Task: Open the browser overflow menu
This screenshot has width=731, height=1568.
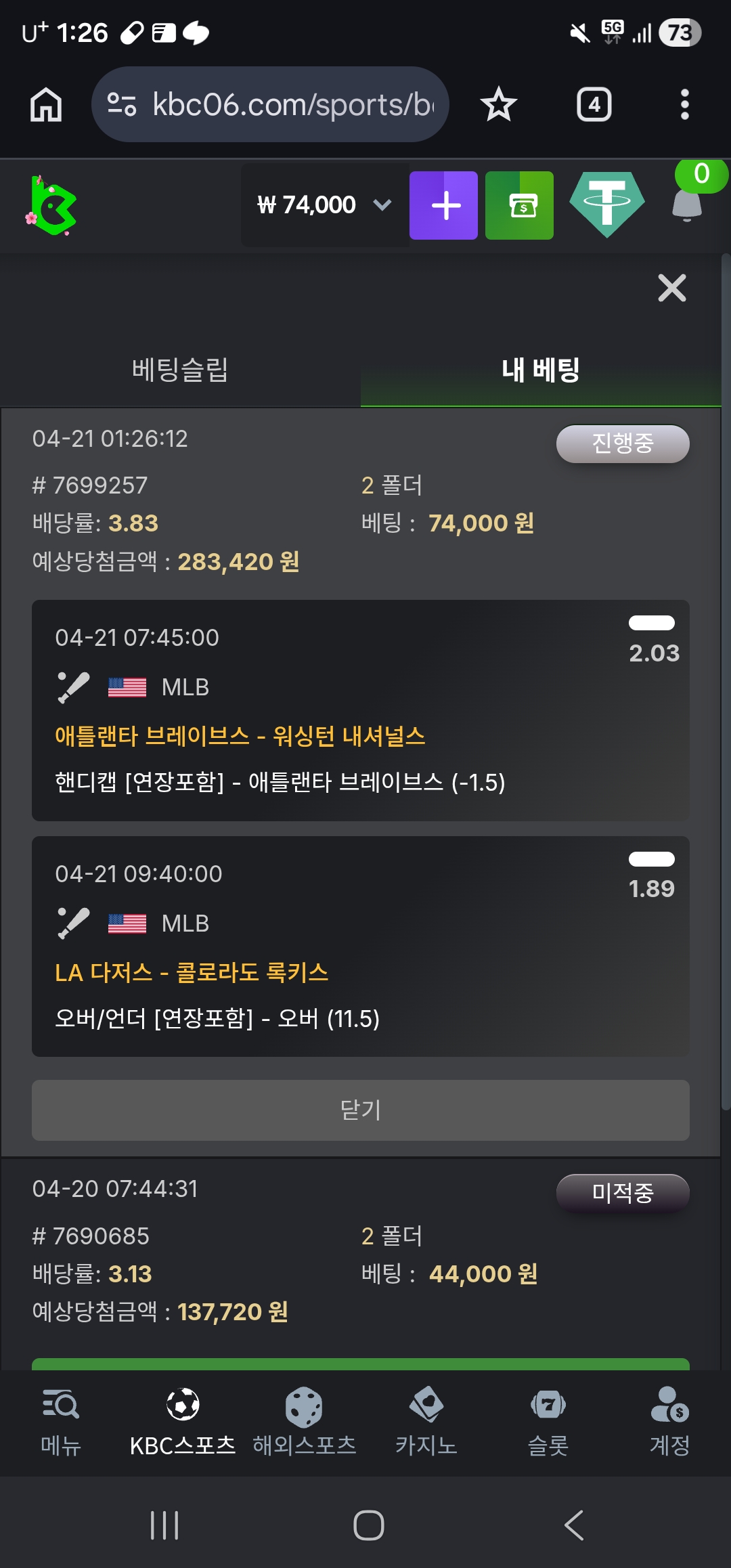Action: tap(684, 104)
